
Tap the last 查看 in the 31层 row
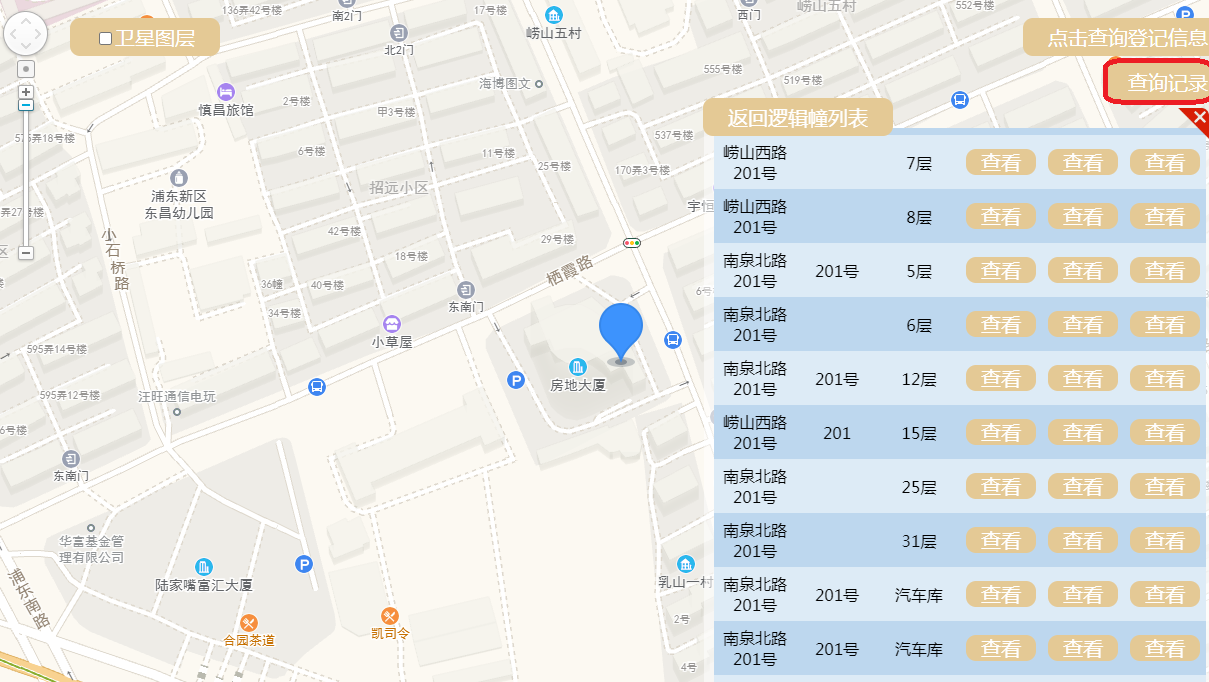pyautogui.click(x=1165, y=540)
